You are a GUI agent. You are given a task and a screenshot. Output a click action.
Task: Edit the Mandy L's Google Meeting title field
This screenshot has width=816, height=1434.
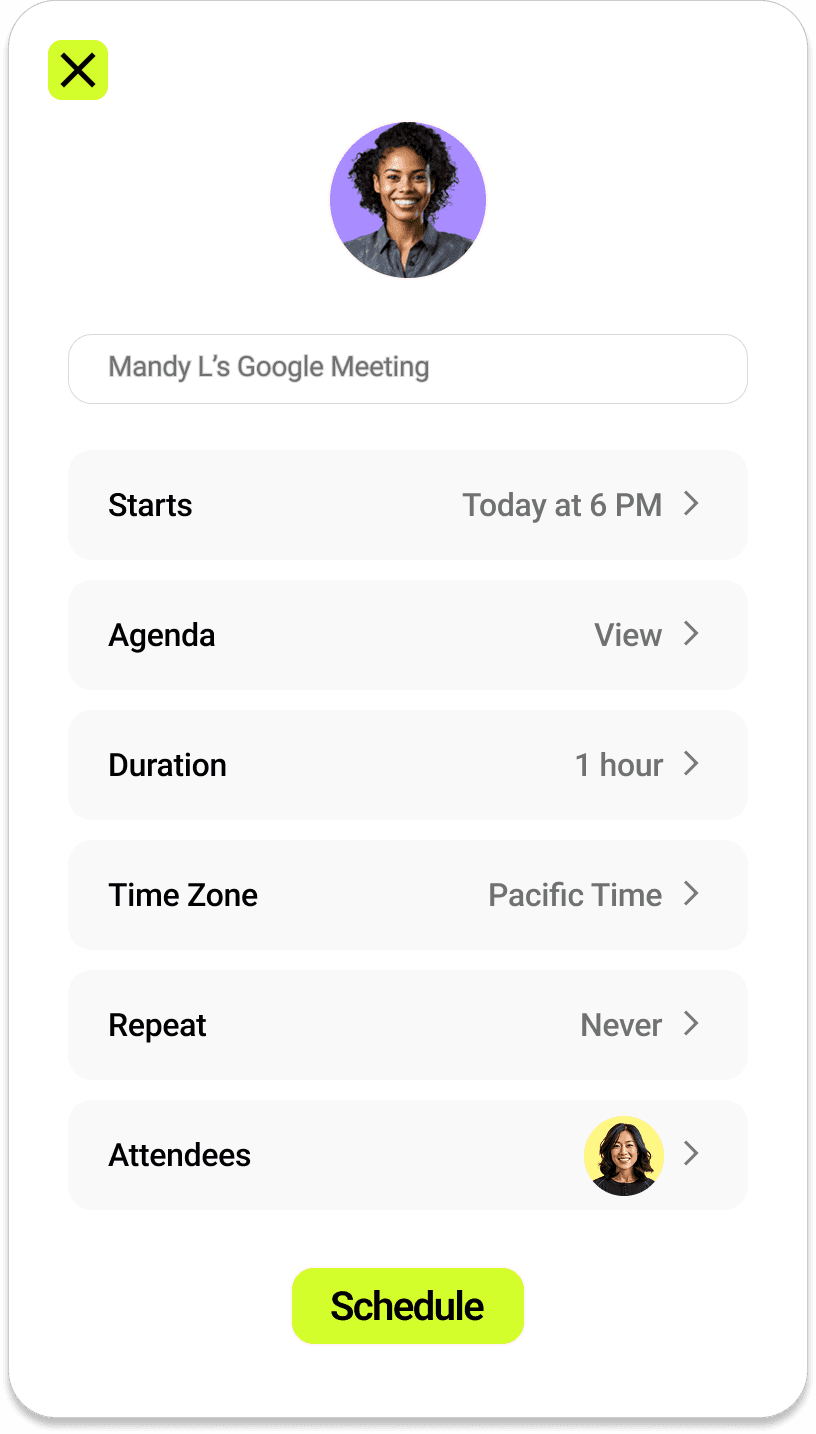coord(407,368)
